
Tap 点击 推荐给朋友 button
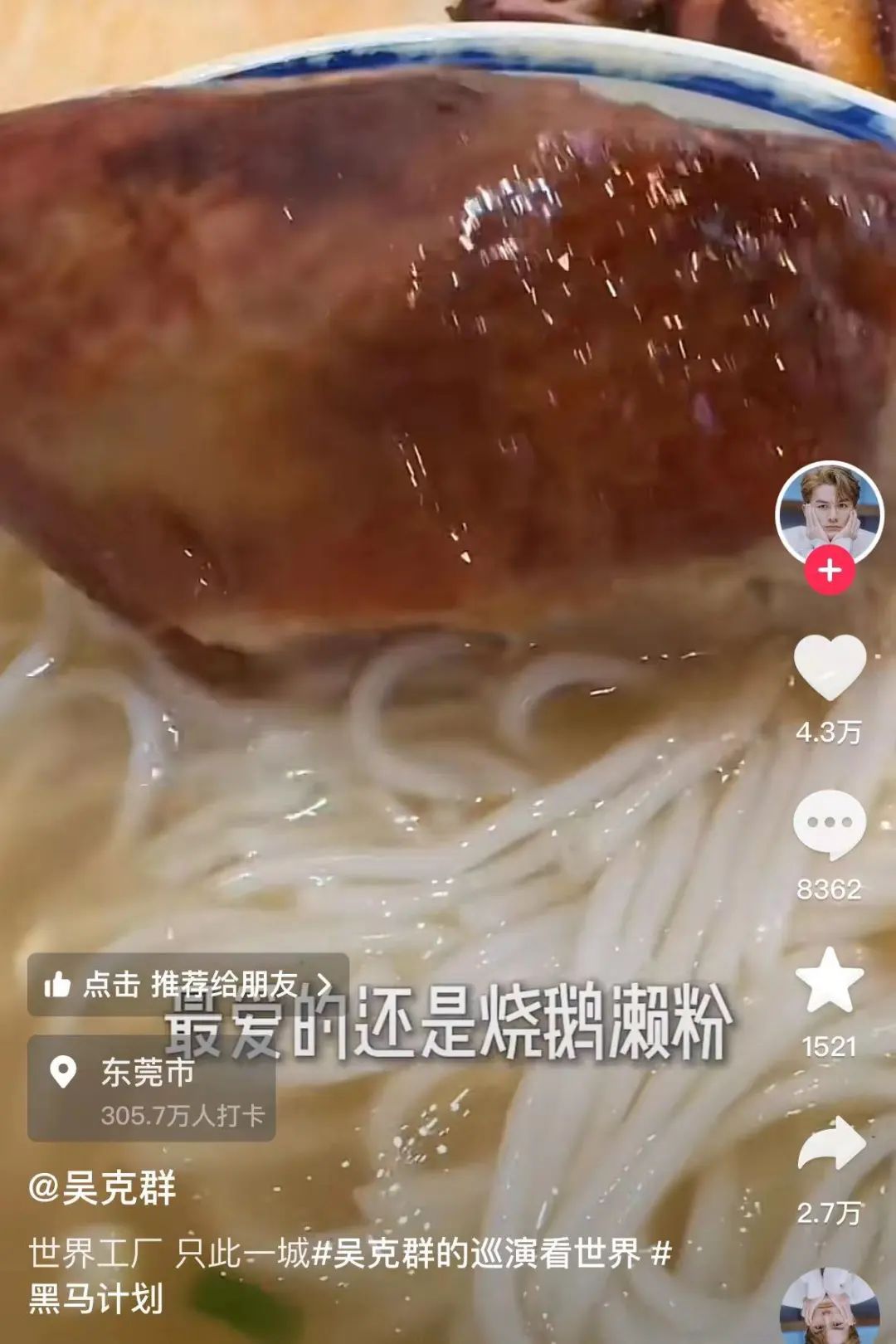(188, 985)
